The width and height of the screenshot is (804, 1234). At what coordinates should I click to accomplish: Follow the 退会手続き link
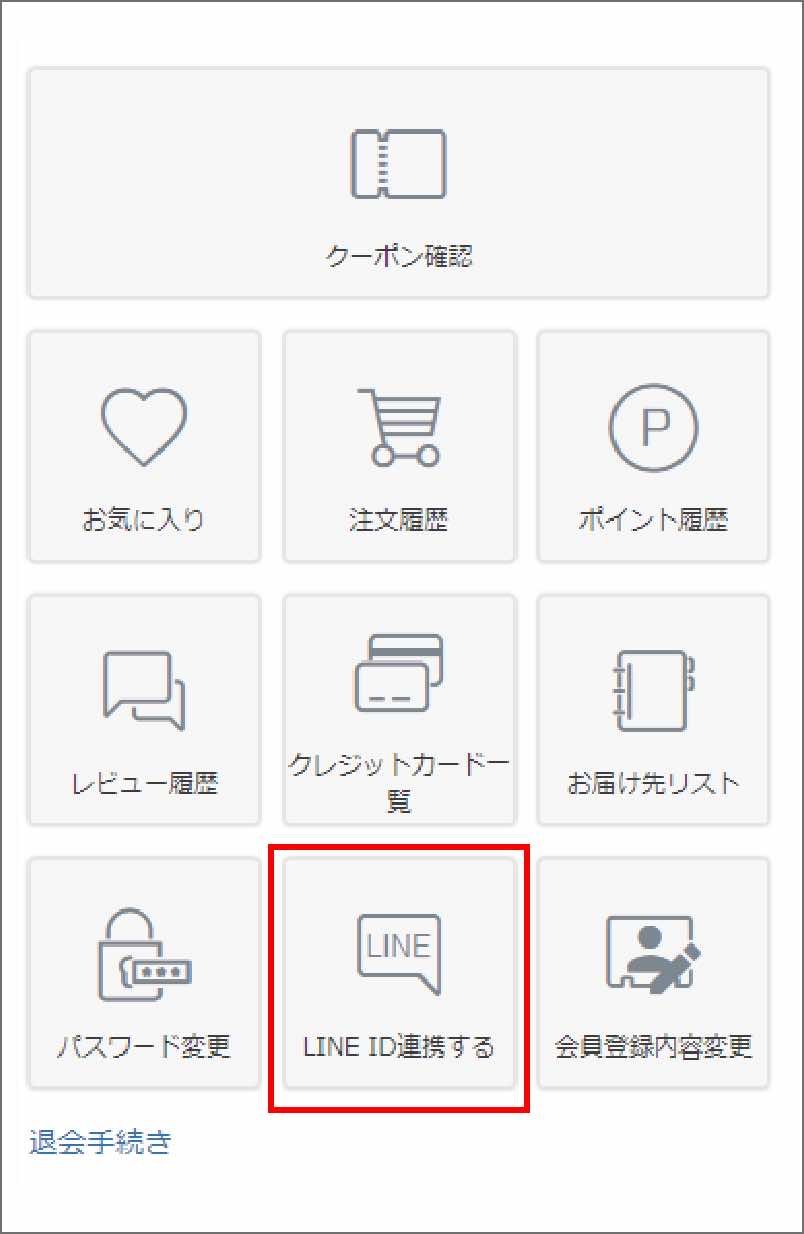pos(100,1142)
